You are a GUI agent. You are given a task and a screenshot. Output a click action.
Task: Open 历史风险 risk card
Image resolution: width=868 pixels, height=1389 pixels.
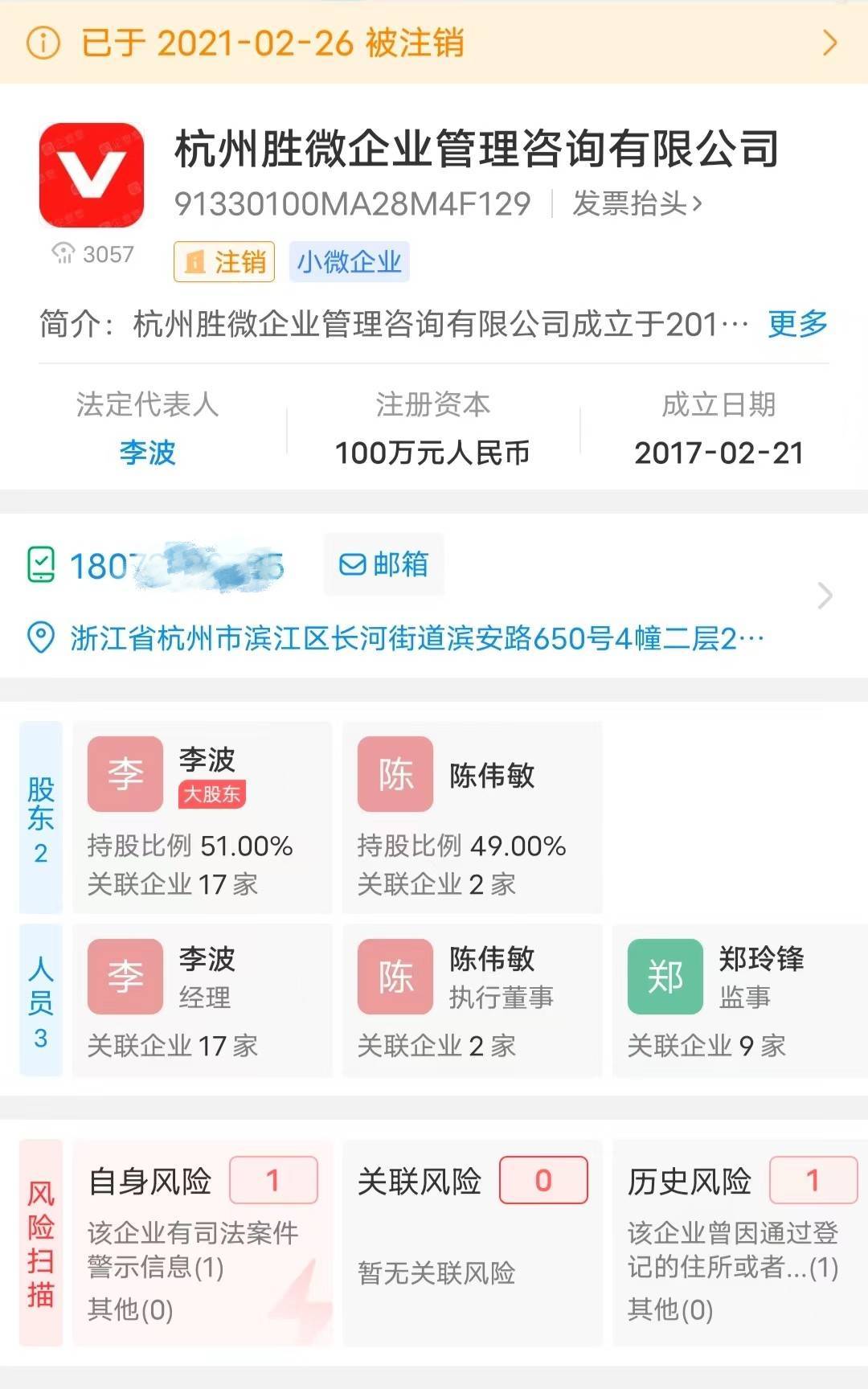coord(739,1242)
